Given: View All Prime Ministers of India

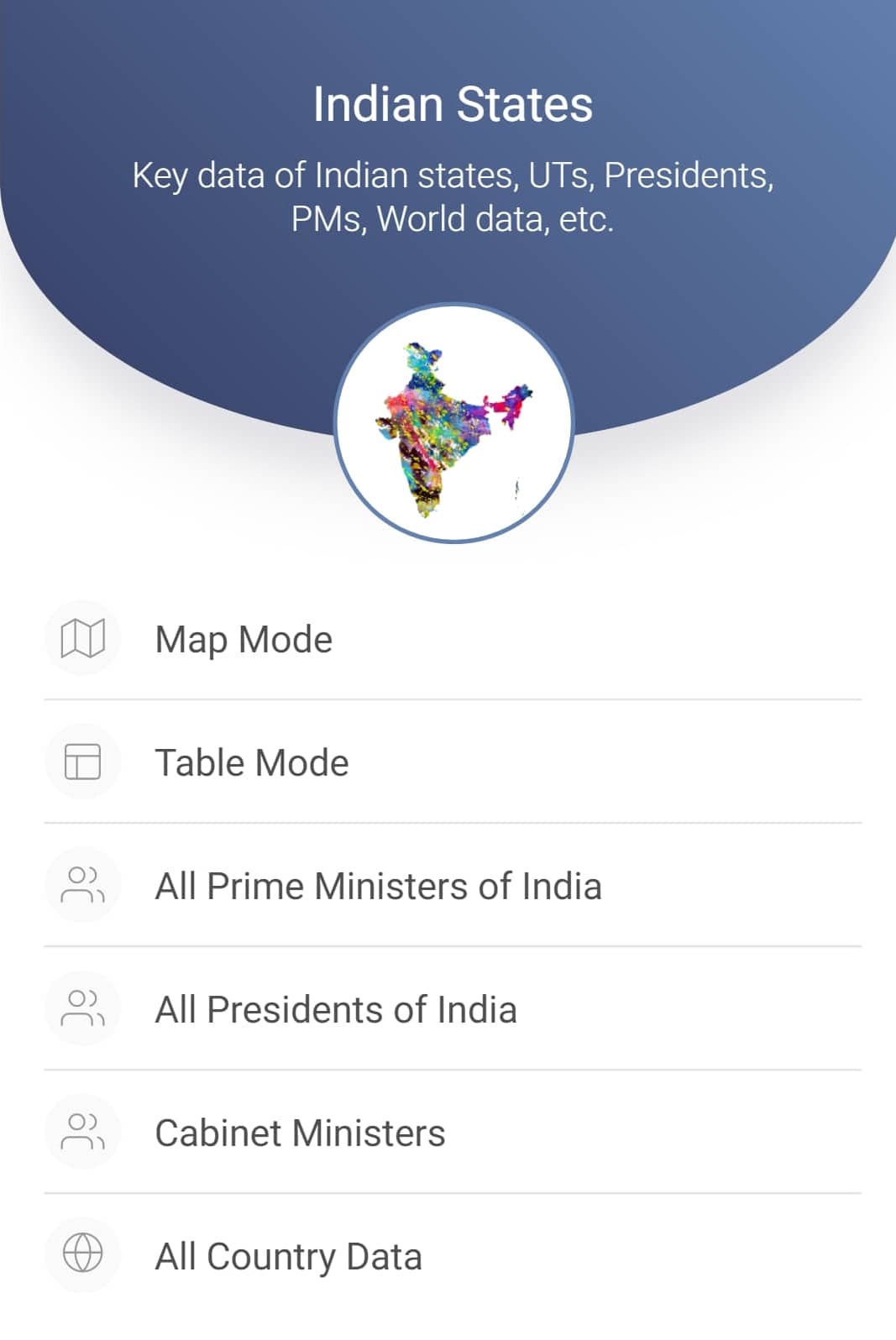Looking at the screenshot, I should point(378,887).
